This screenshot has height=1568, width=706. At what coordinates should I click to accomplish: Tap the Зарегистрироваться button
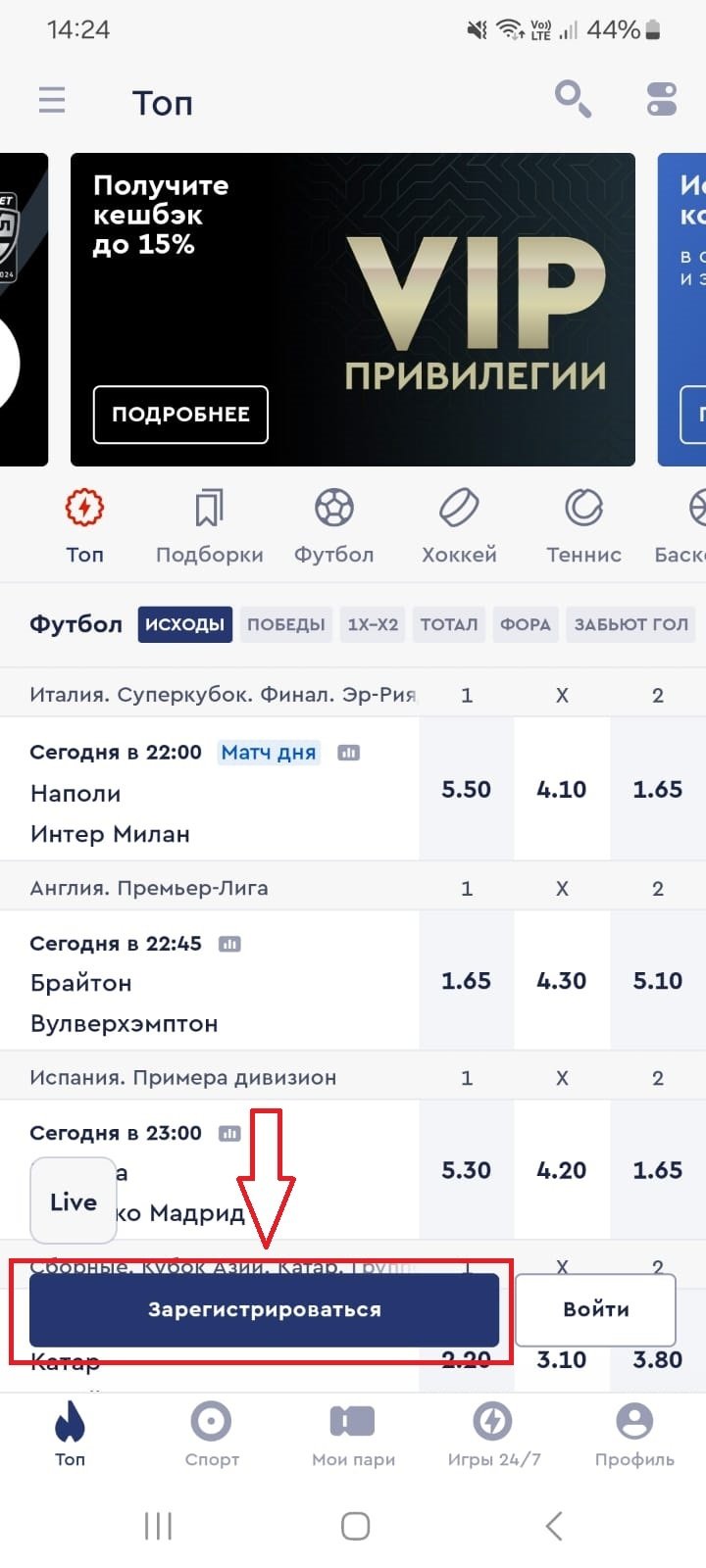[264, 1309]
